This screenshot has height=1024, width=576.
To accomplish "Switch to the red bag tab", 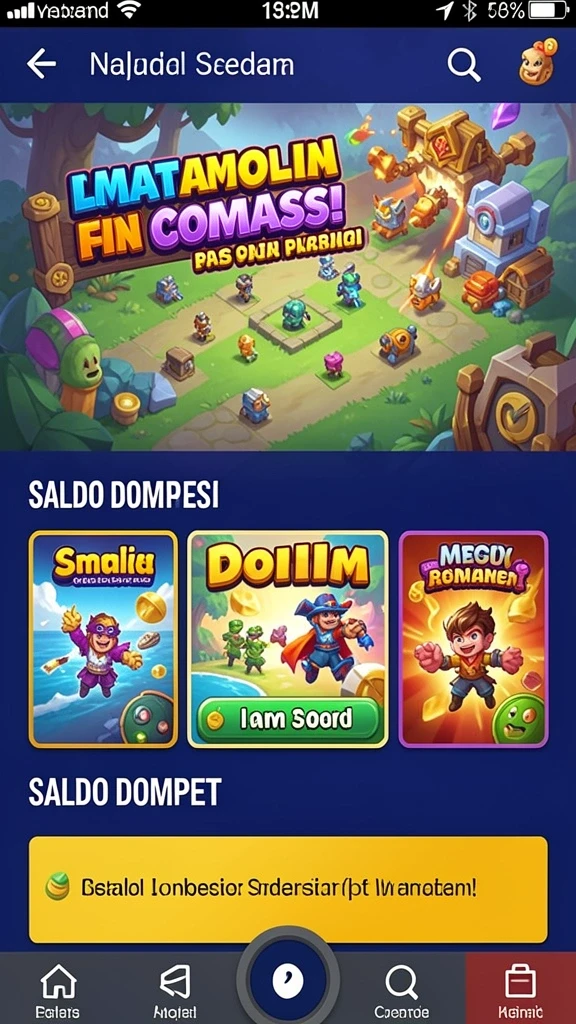I will click(520, 988).
